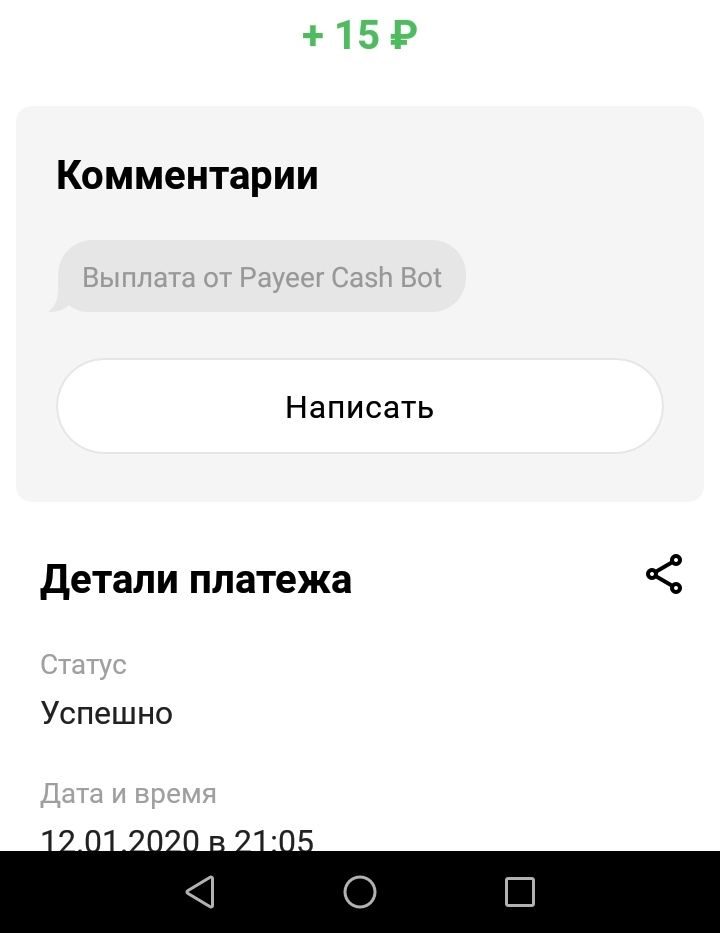Share the payment details
720x933 pixels.
(664, 575)
